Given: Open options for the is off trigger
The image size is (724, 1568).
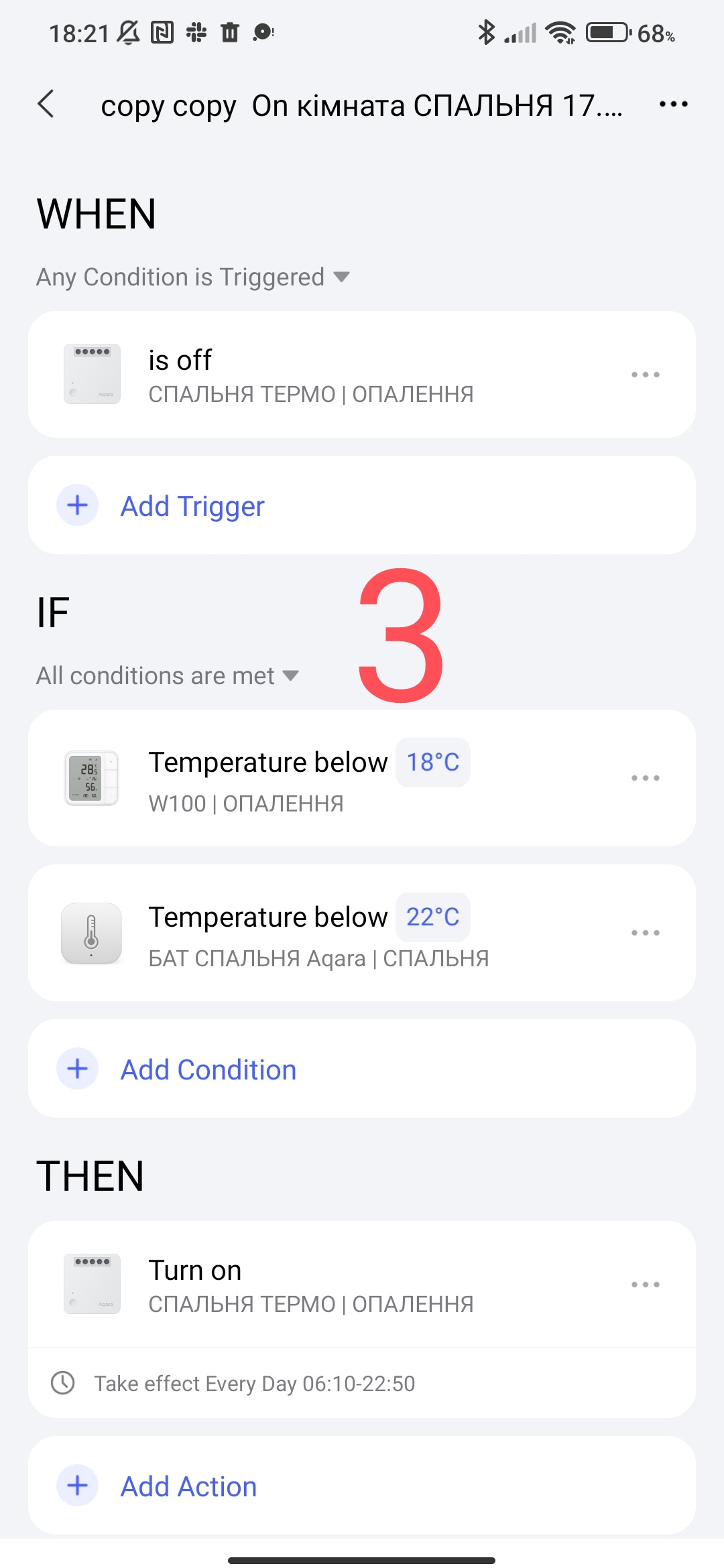Looking at the screenshot, I should 645,375.
